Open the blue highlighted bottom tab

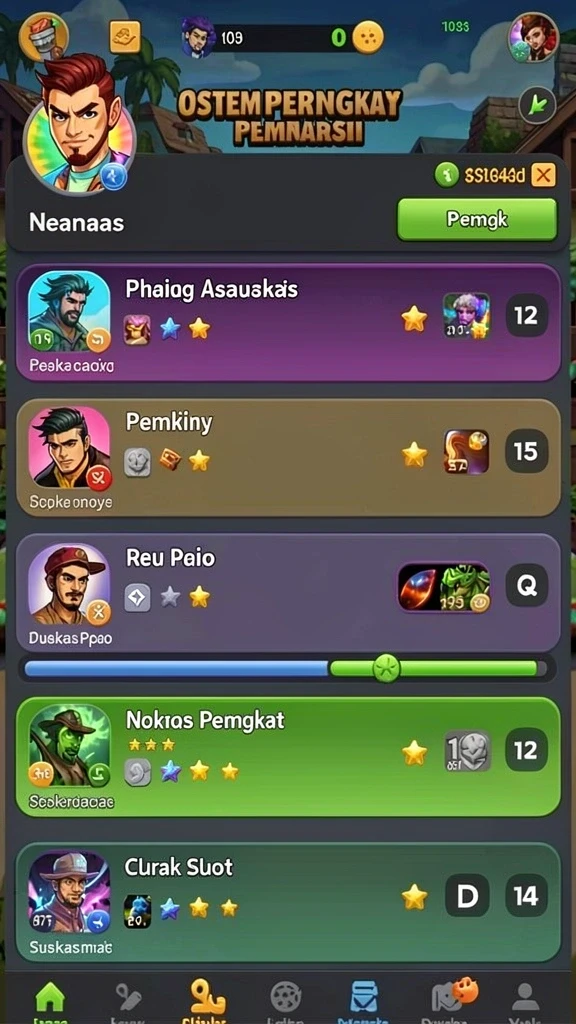coord(364,999)
